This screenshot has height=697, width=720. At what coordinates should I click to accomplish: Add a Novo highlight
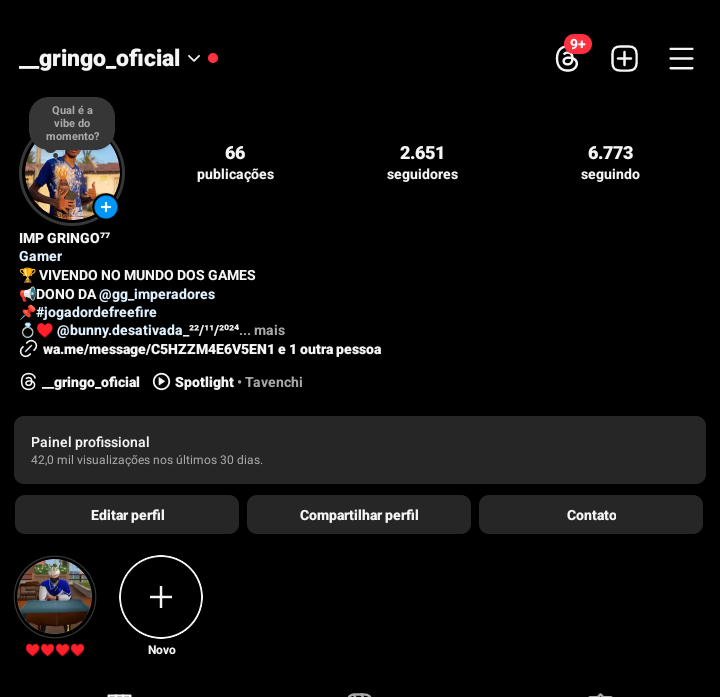[161, 597]
